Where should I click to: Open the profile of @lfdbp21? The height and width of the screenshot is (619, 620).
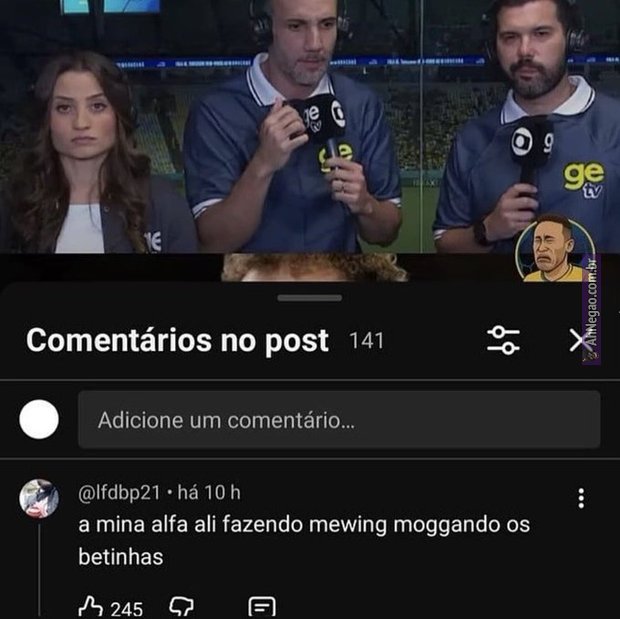tap(39, 499)
